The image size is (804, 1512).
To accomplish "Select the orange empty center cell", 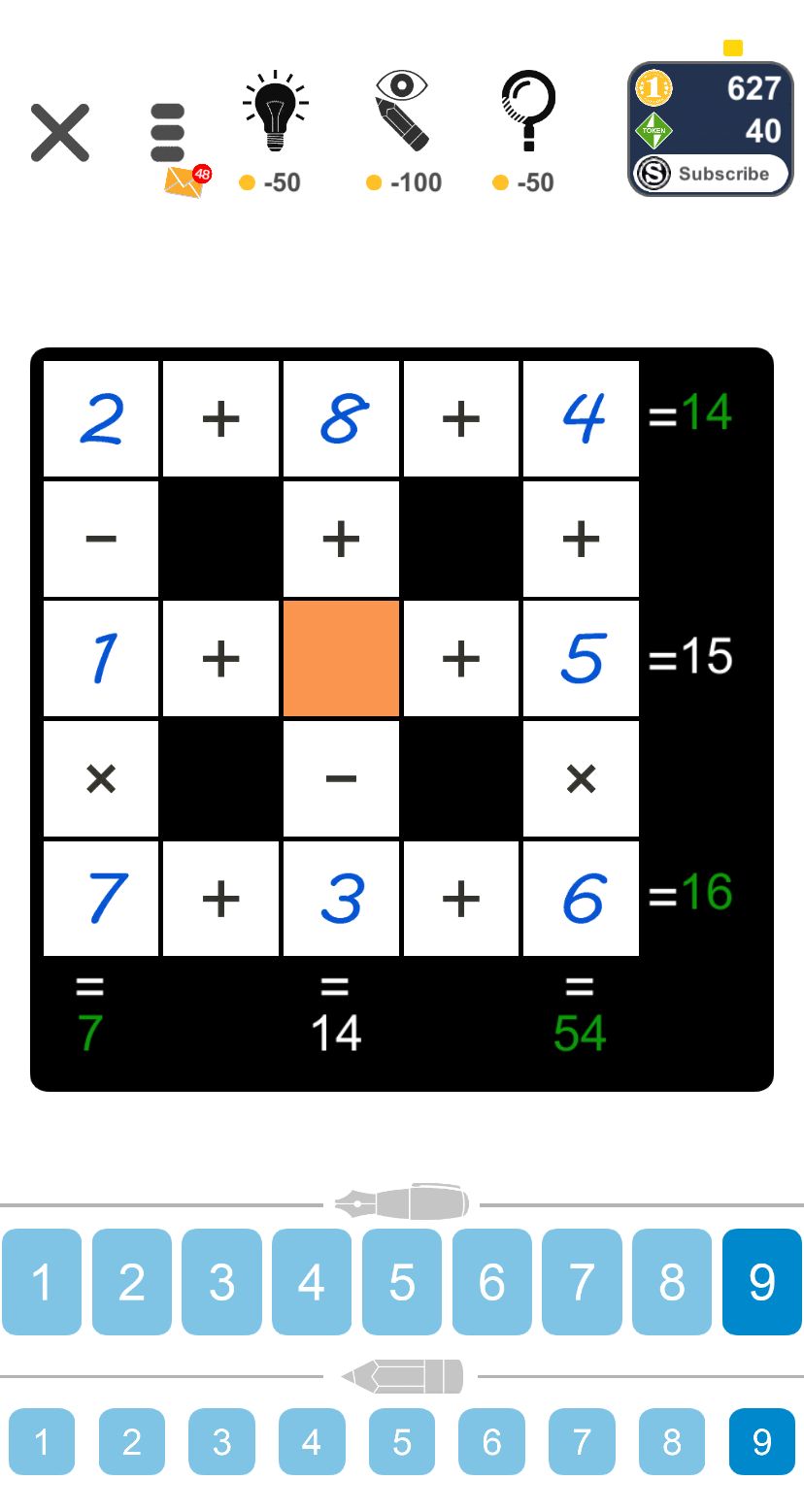I will pyautogui.click(x=341, y=658).
